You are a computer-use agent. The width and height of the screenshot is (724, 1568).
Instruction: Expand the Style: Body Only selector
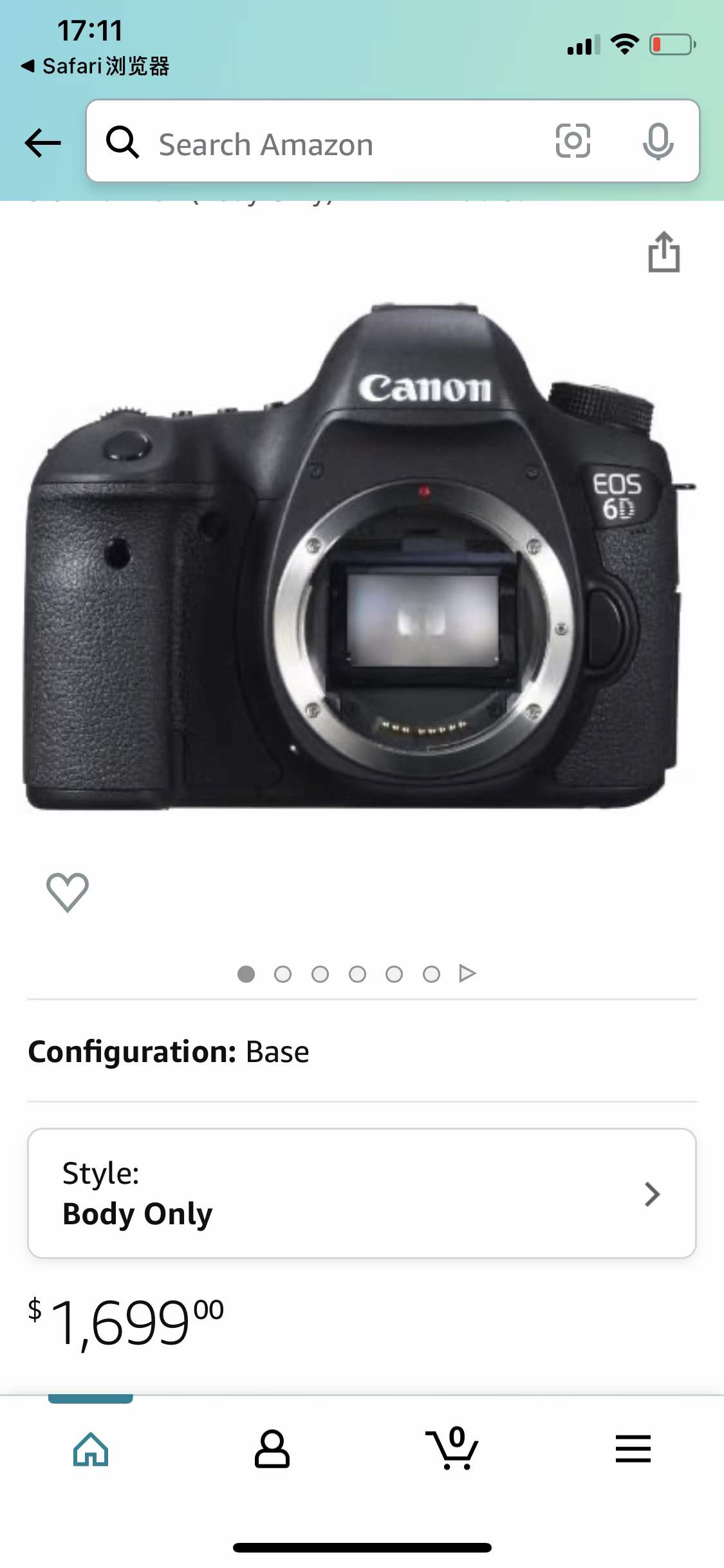coord(362,1193)
